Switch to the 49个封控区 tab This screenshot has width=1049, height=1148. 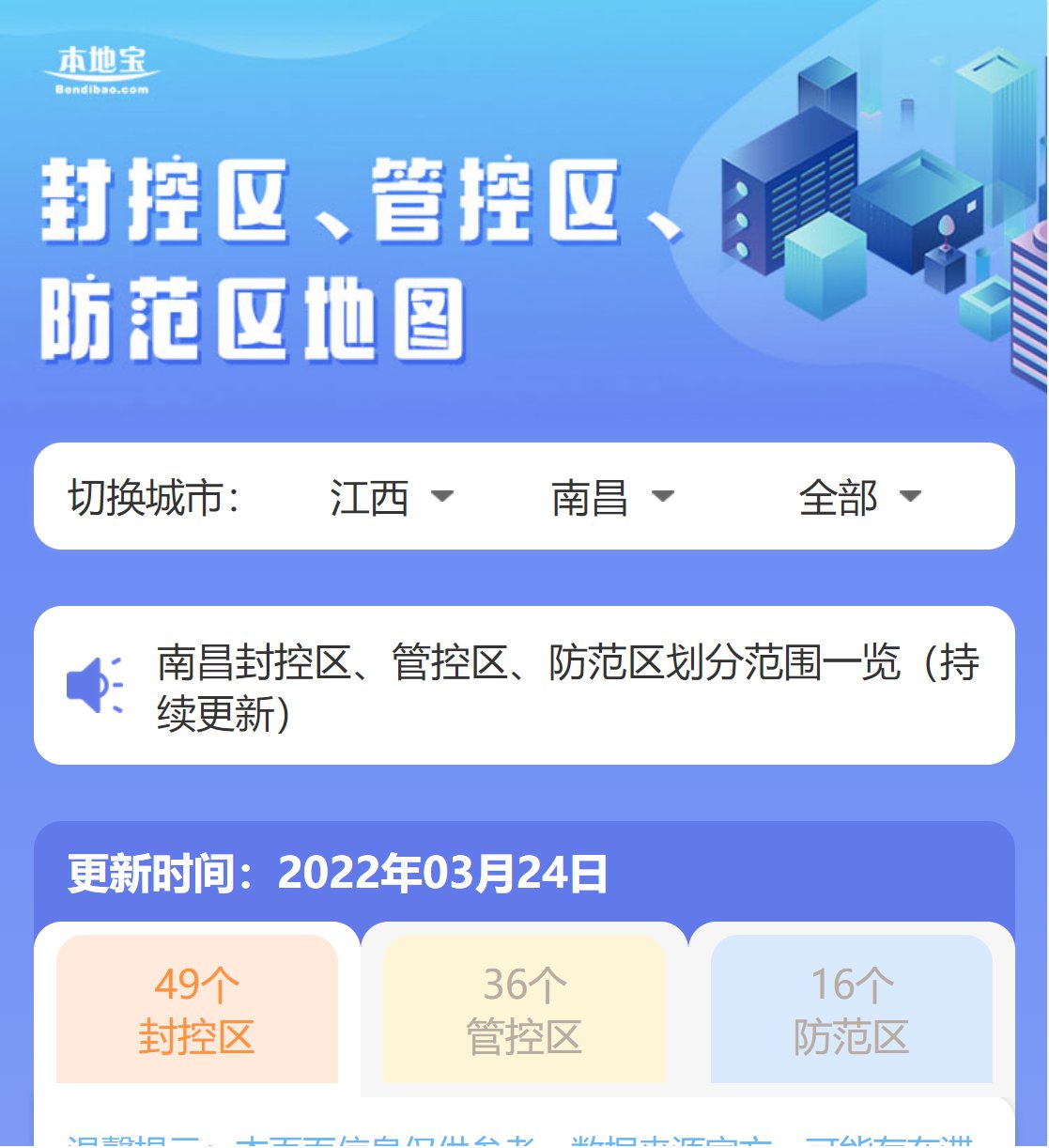point(197,1010)
